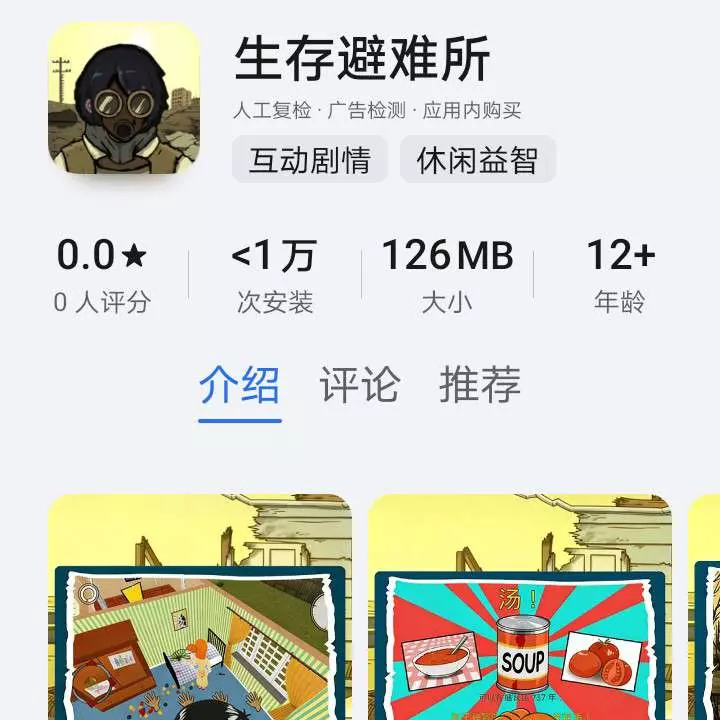This screenshot has height=720, width=720.
Task: Switch to the 评论 tab
Action: 360,385
